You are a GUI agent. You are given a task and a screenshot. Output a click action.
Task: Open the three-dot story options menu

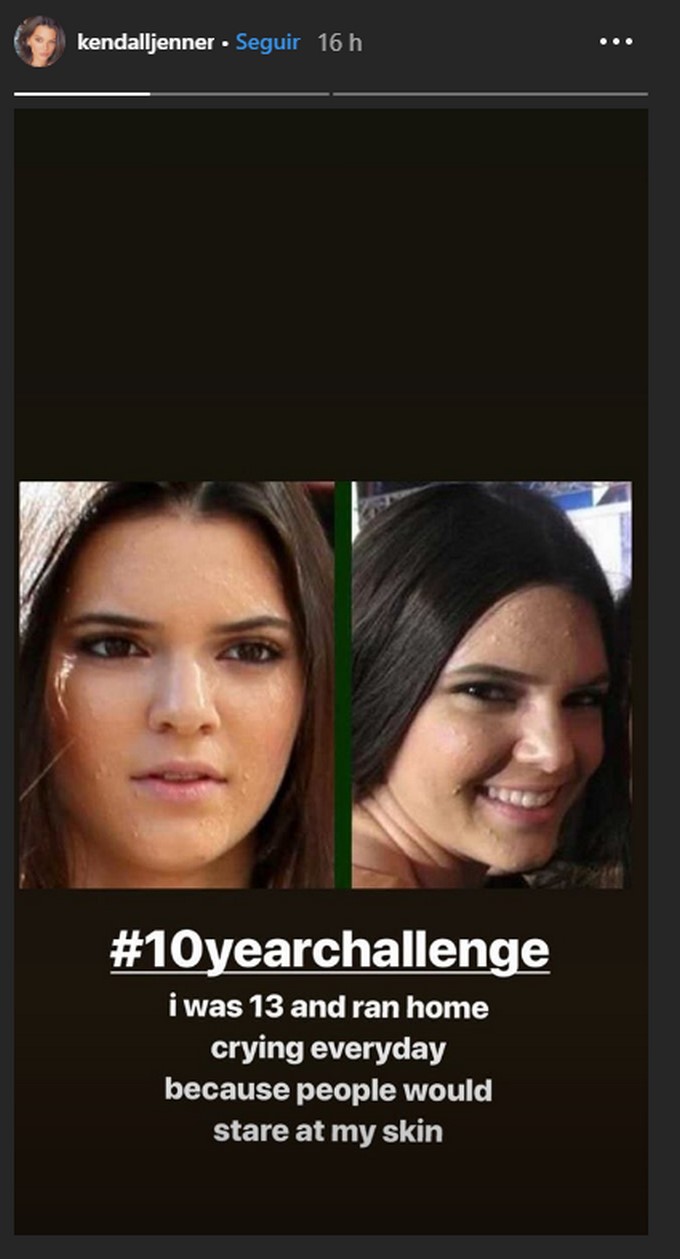coord(615,42)
